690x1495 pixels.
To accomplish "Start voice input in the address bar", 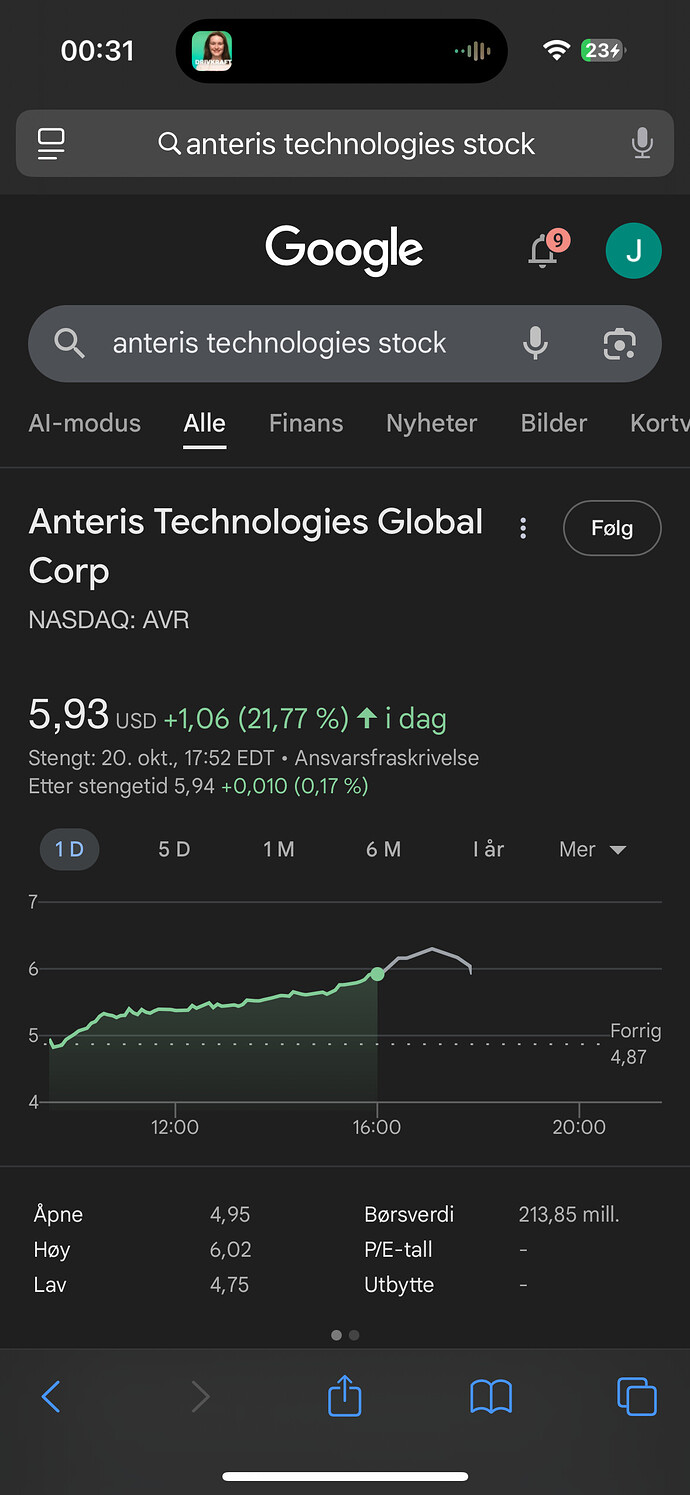I will [642, 144].
